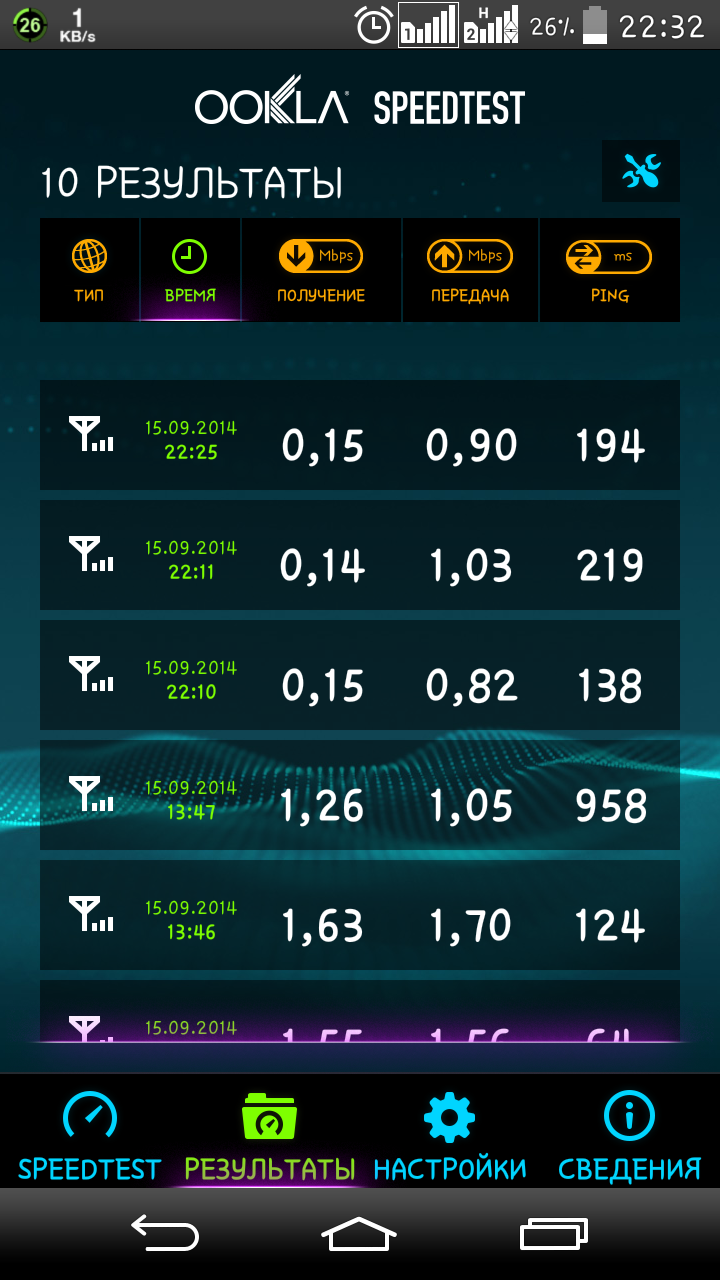
Task: Sort results by ВРЕМЯ column
Action: click(x=190, y=270)
